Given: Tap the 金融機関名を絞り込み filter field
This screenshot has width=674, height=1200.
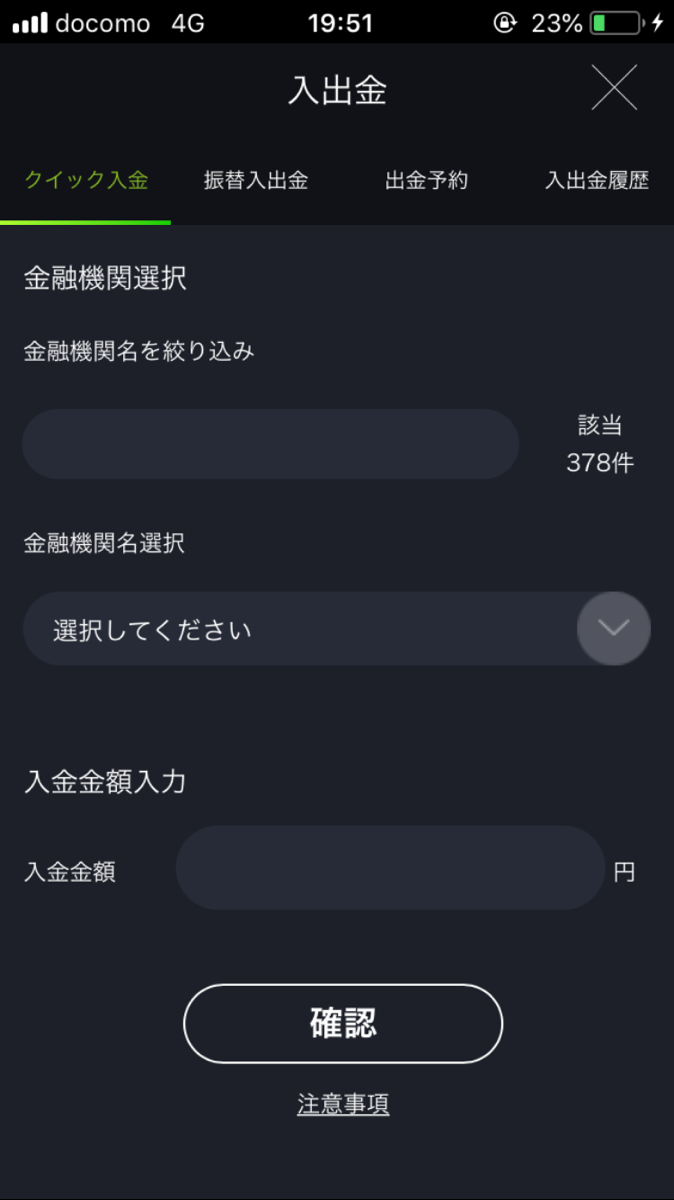Looking at the screenshot, I should tap(270, 444).
